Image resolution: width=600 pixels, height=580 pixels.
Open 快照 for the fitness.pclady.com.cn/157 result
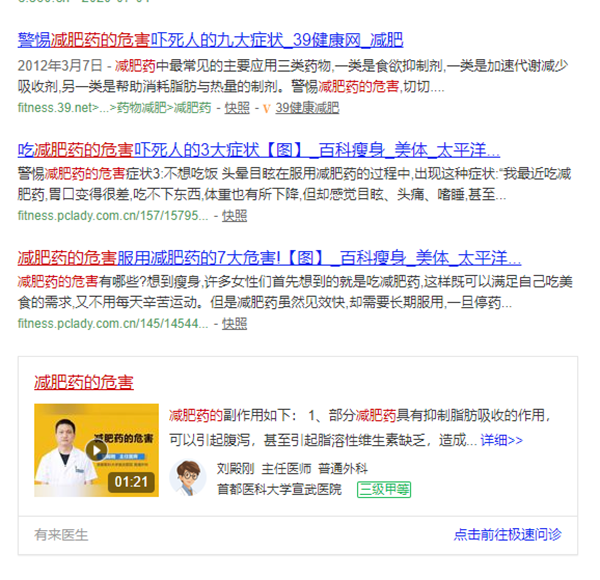point(234,215)
